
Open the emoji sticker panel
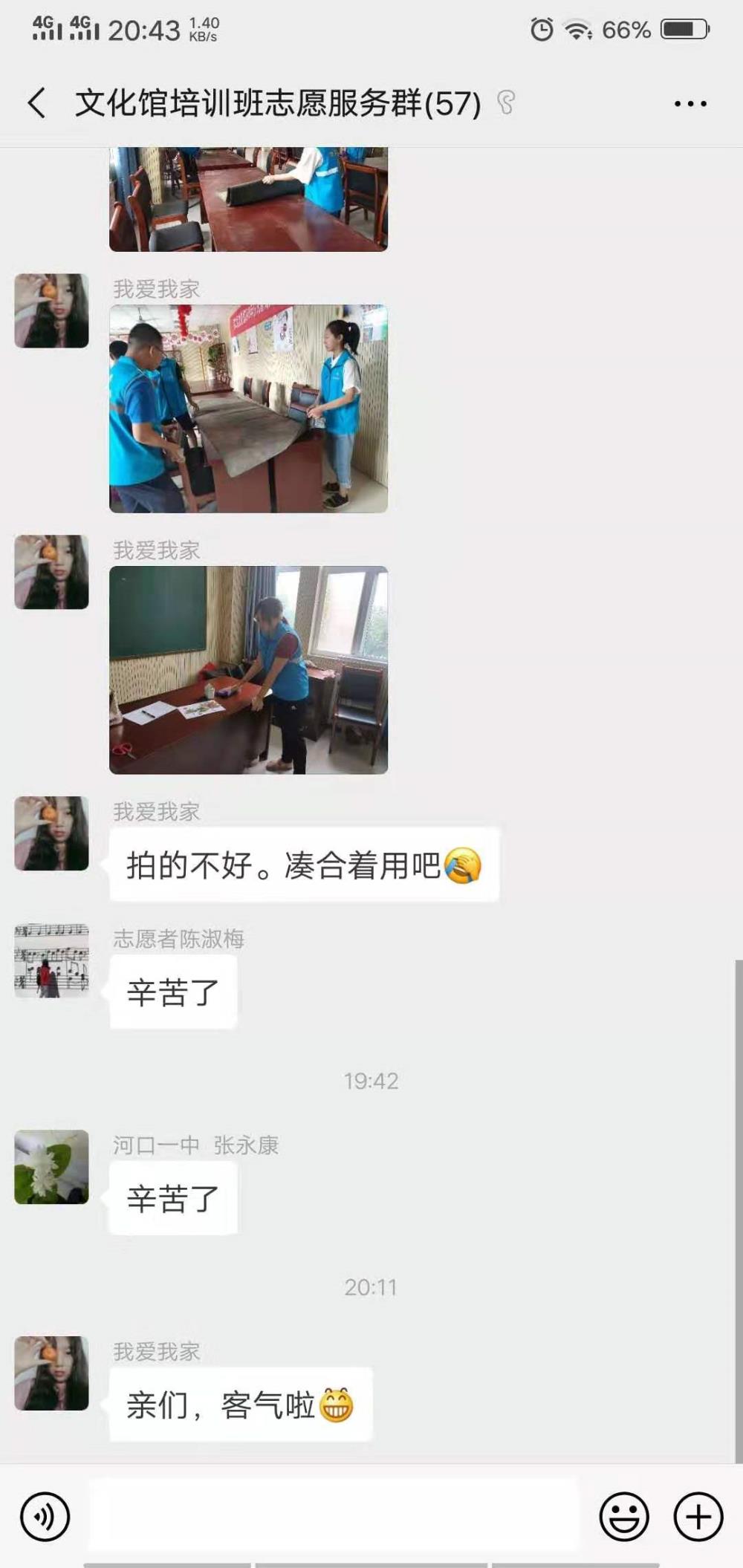pos(624,1516)
